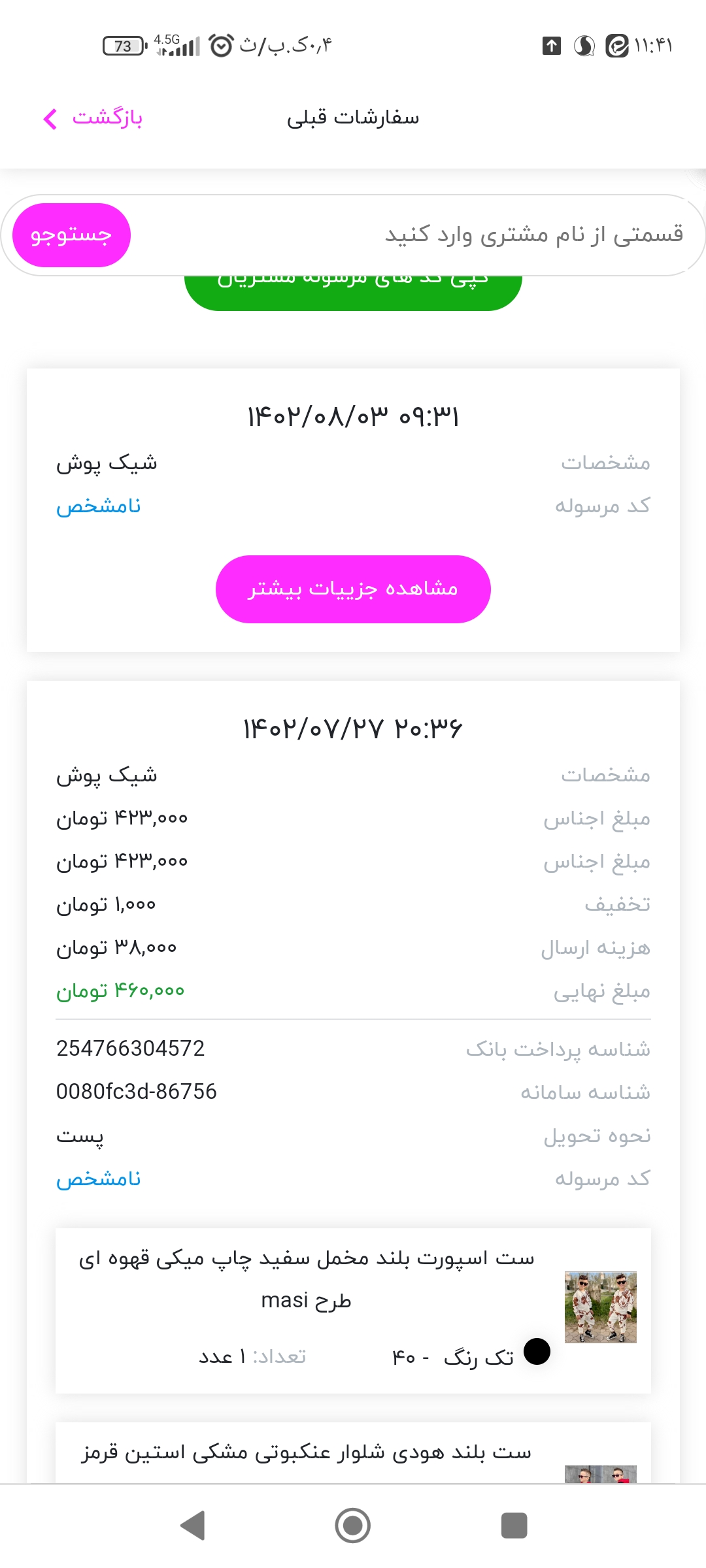Image resolution: width=706 pixels, height=1568 pixels.
Task: Tap نامشخص tracking code of the 1402/08/03 order
Action: (99, 506)
